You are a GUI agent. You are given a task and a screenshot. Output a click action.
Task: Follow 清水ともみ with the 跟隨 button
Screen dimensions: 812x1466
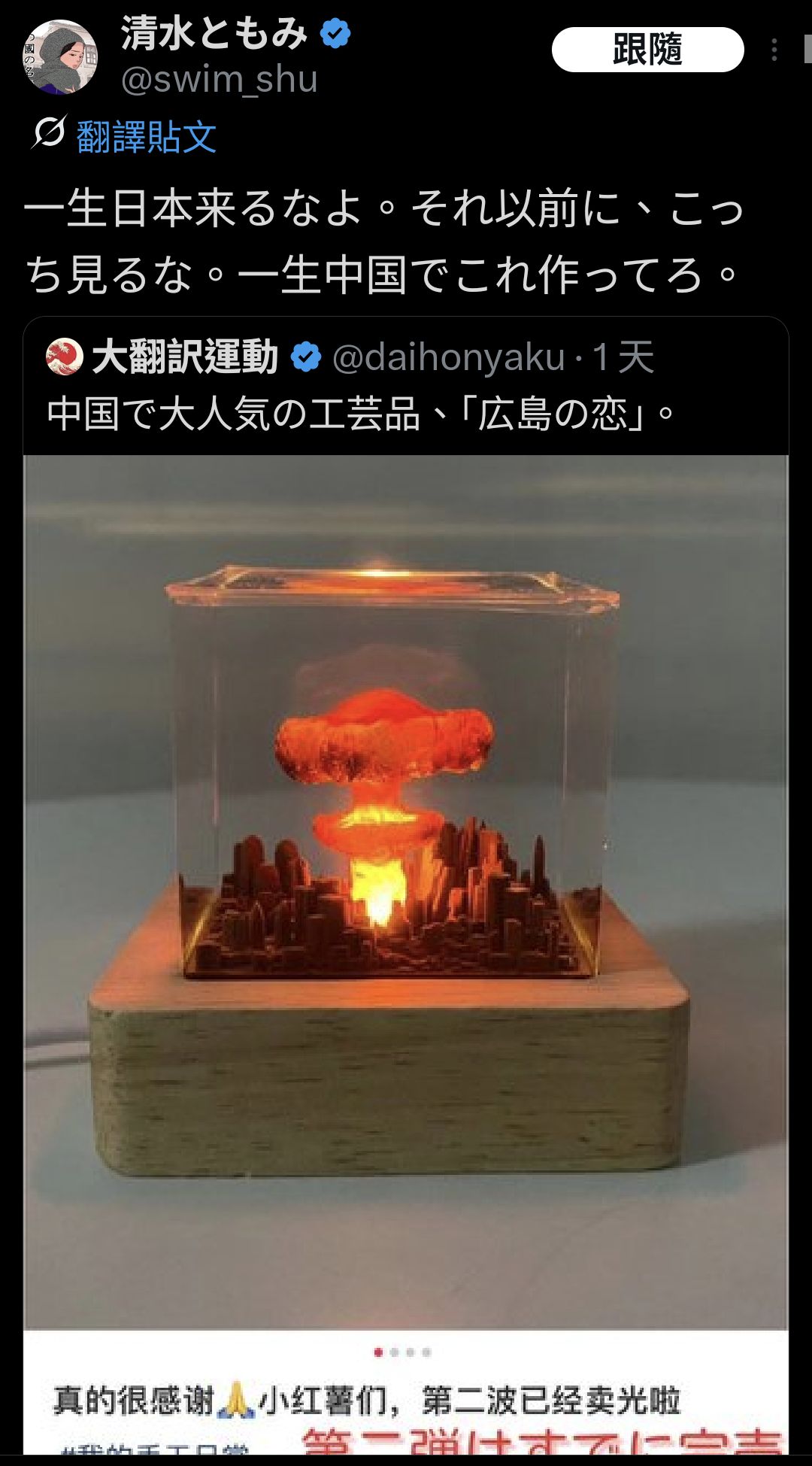click(x=647, y=50)
